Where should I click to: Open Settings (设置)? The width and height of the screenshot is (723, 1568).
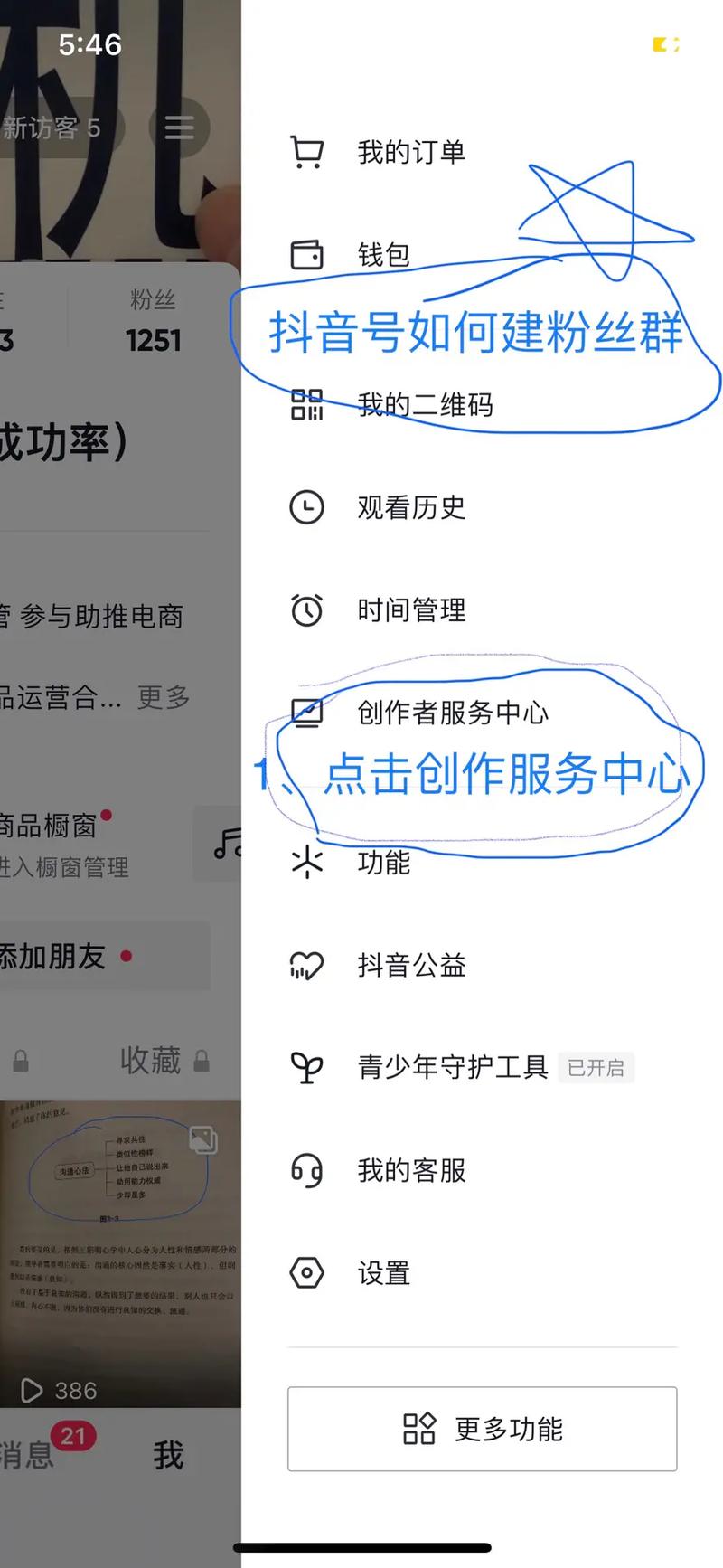coord(383,1273)
